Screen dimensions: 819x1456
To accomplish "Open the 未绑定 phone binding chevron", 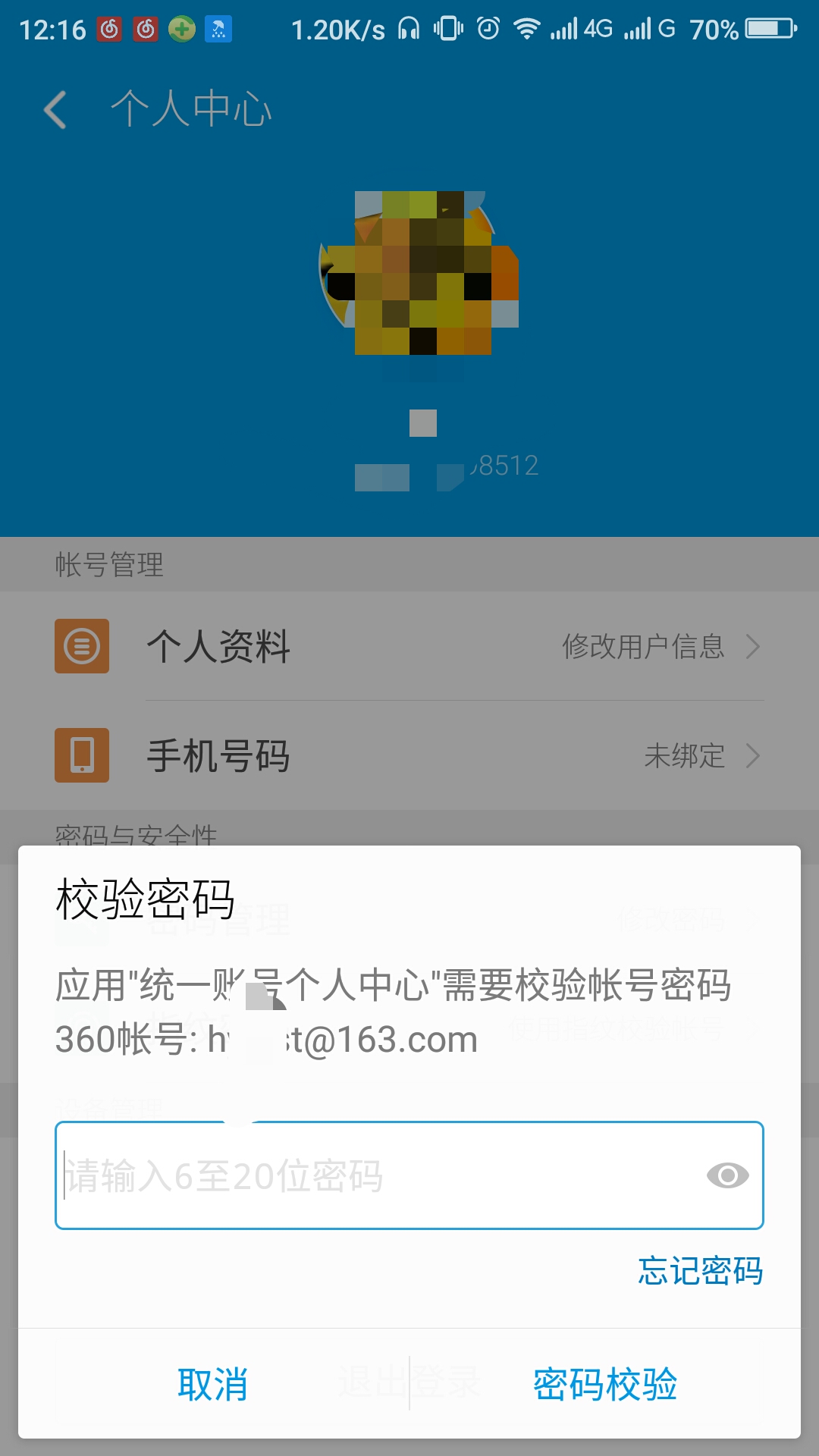I will (x=754, y=755).
